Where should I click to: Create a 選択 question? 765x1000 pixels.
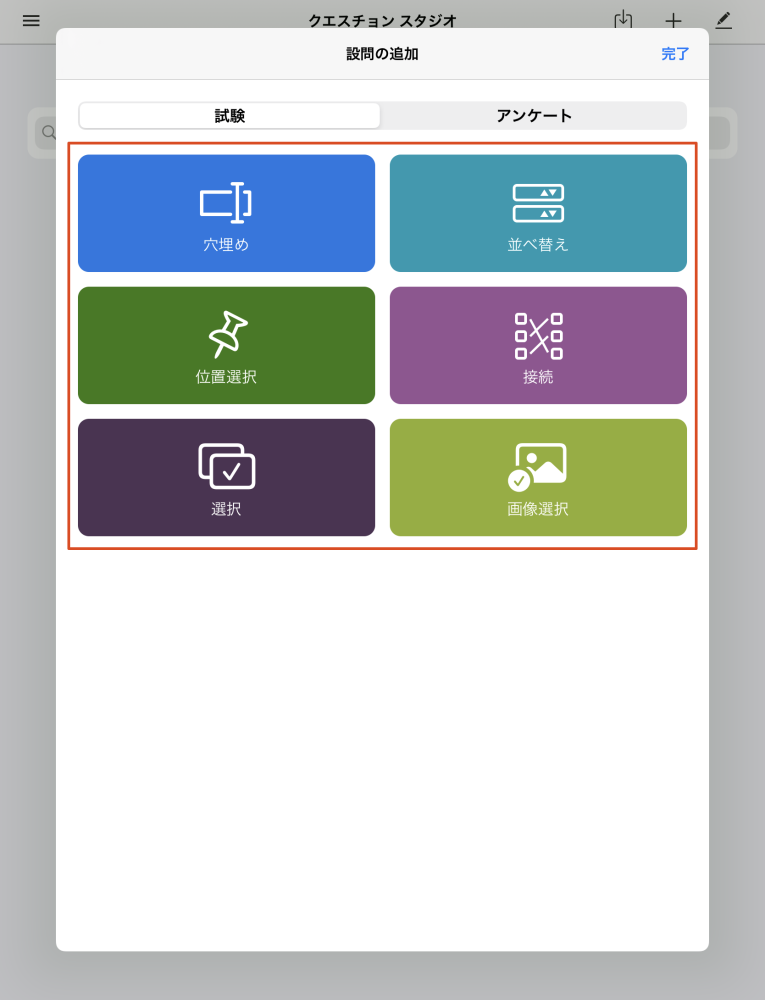coord(226,477)
